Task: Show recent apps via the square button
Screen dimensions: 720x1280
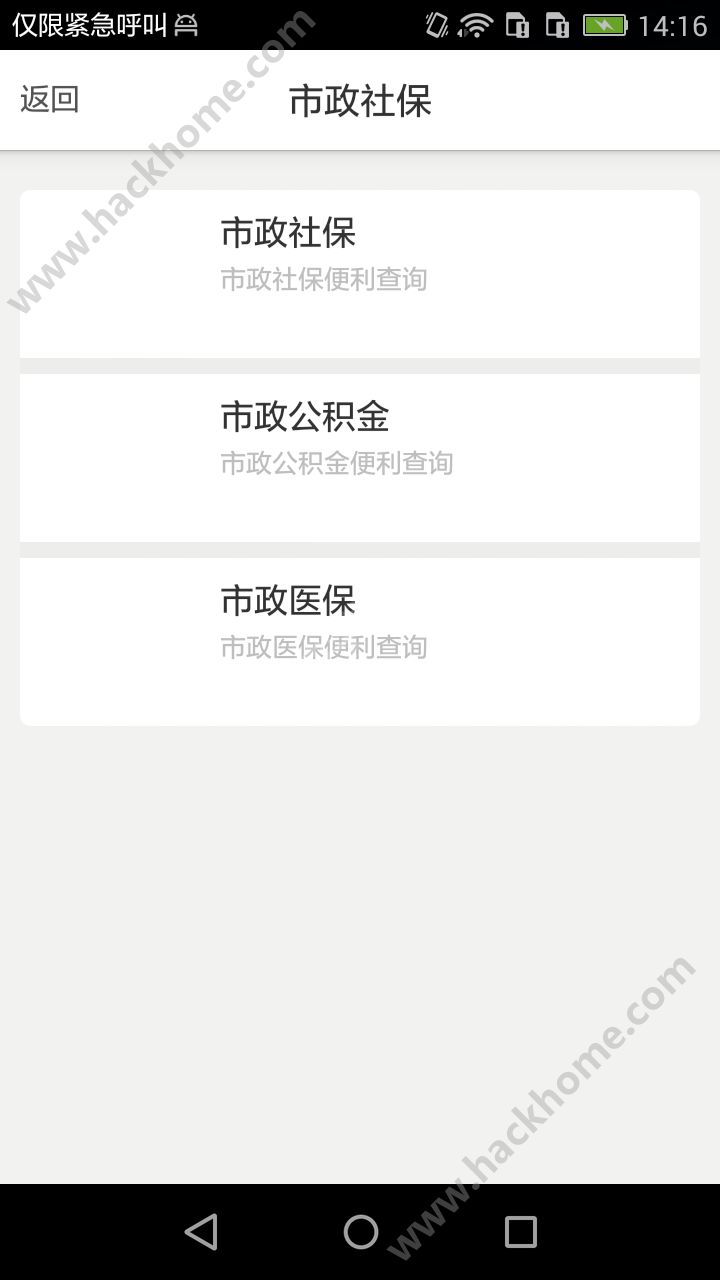Action: pyautogui.click(x=520, y=1232)
